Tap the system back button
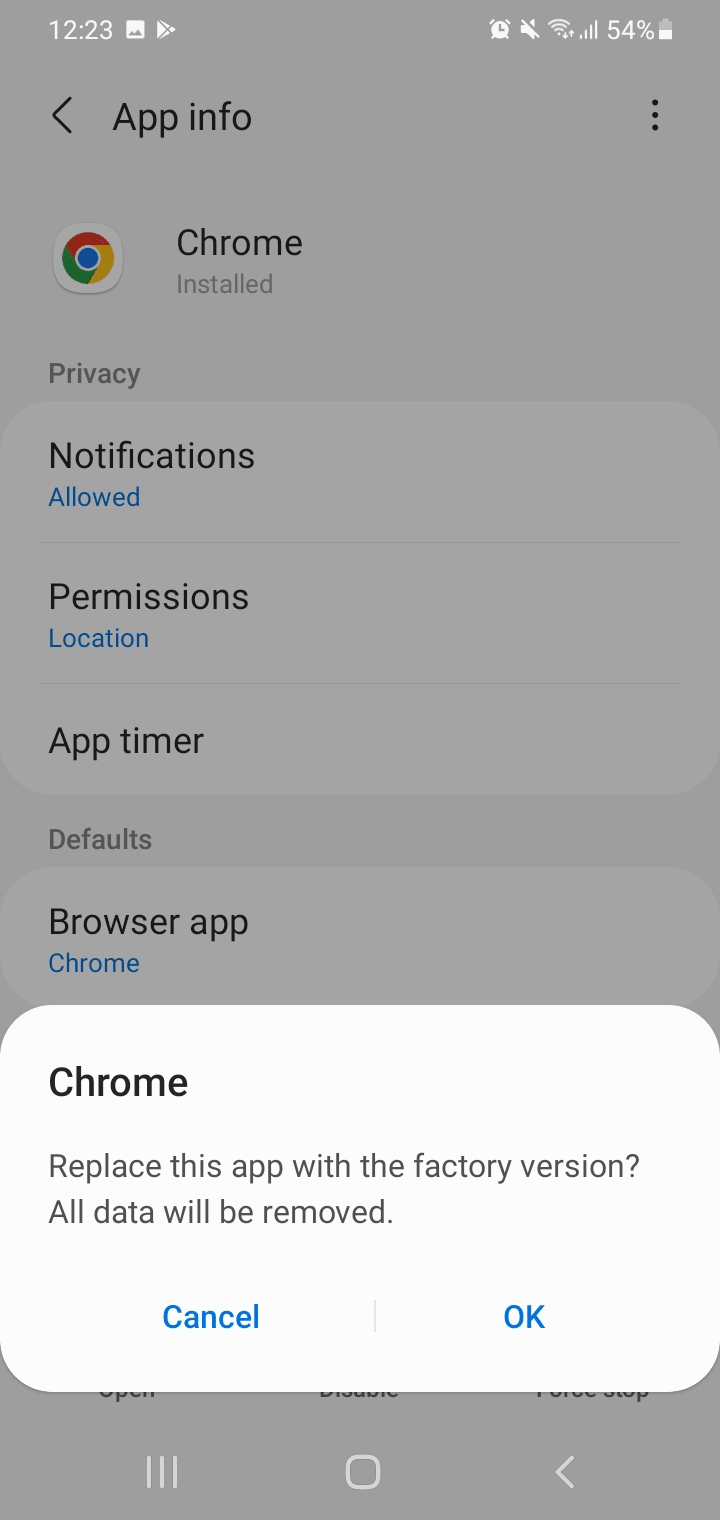Viewport: 720px width, 1520px height. click(564, 1472)
